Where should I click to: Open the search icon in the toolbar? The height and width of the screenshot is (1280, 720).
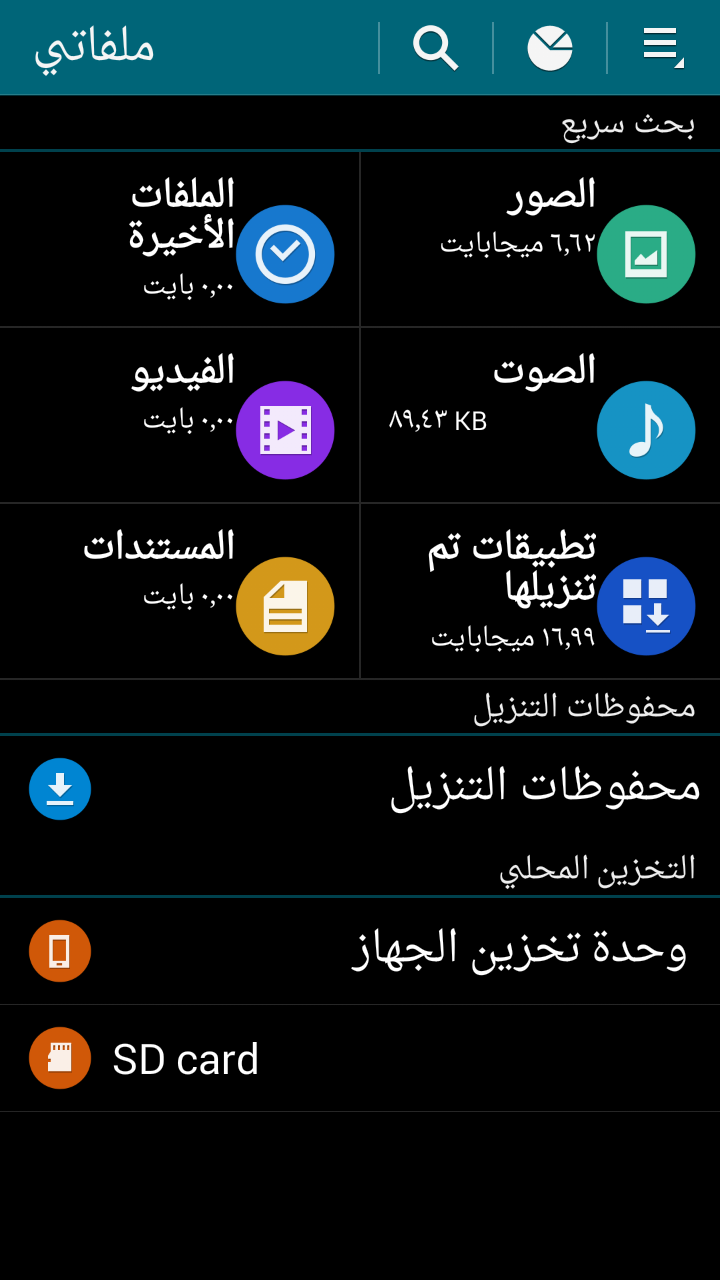click(436, 48)
